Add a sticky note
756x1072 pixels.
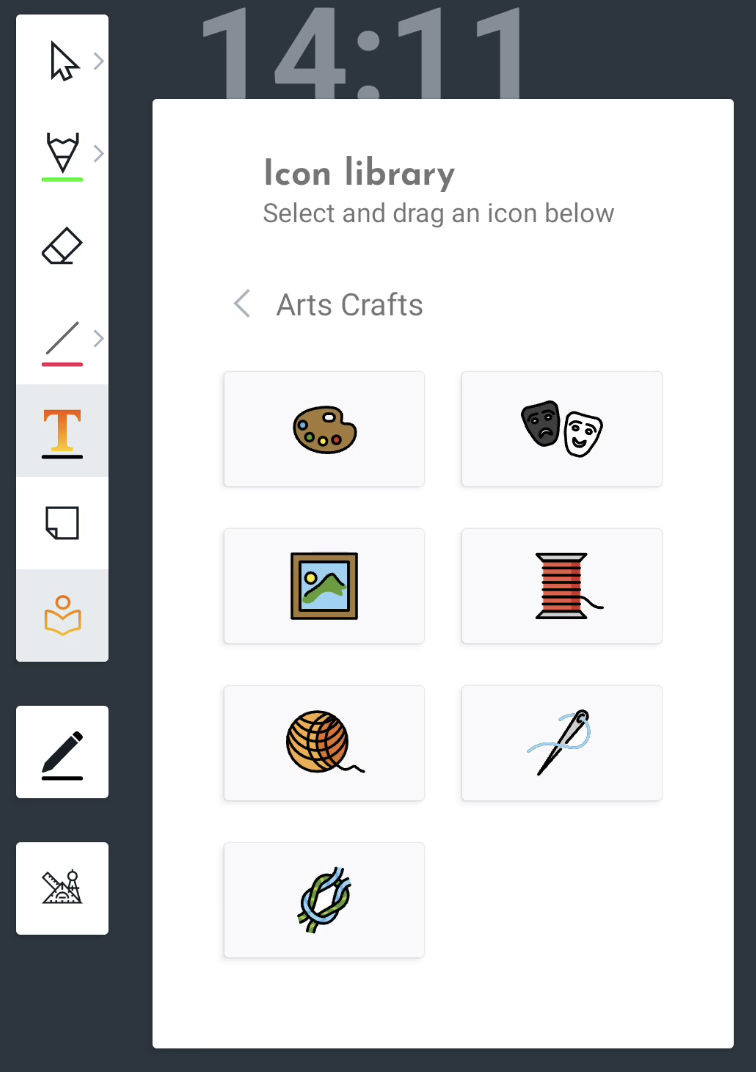(62, 523)
